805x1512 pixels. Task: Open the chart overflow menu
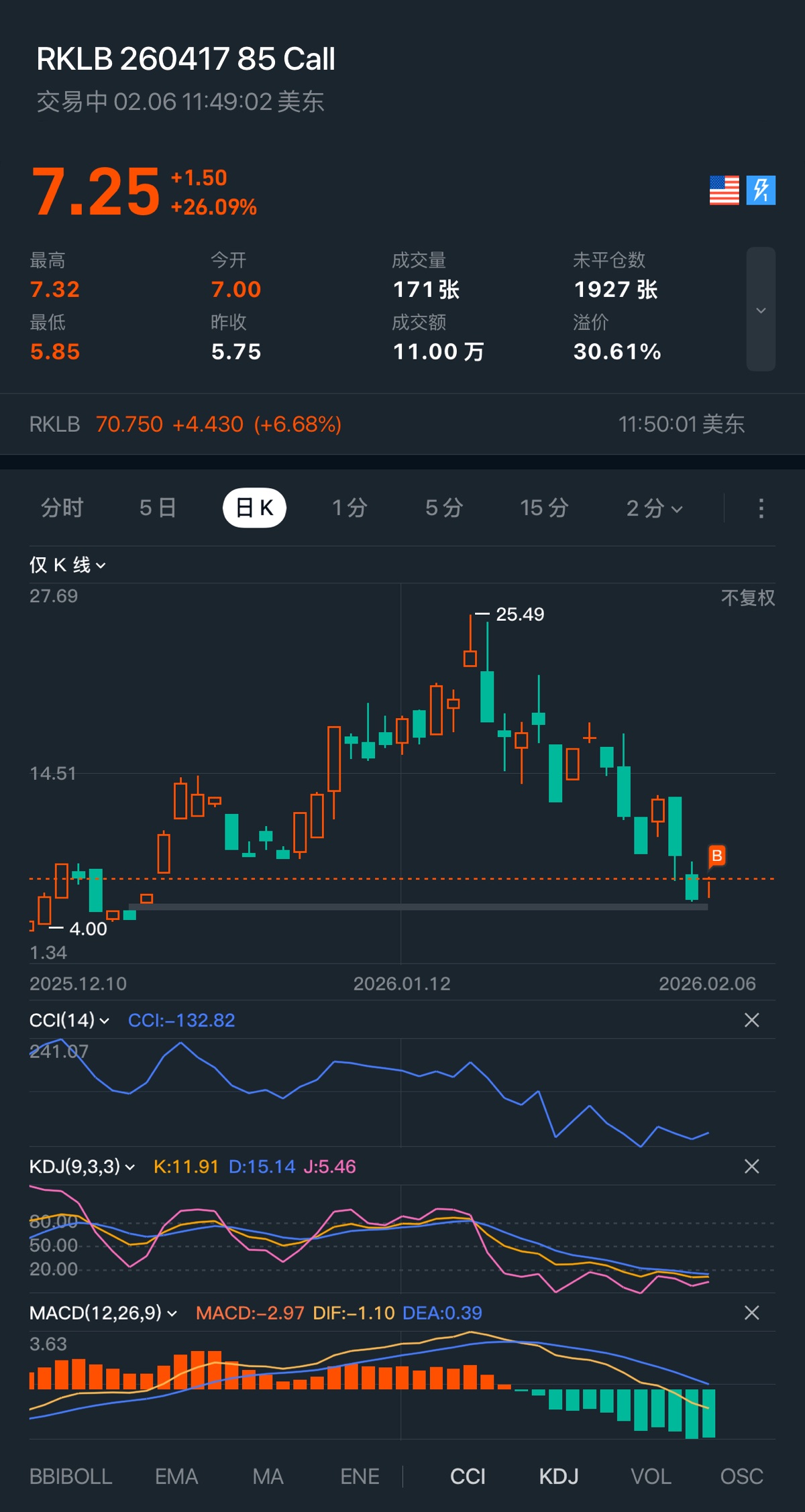[x=761, y=508]
